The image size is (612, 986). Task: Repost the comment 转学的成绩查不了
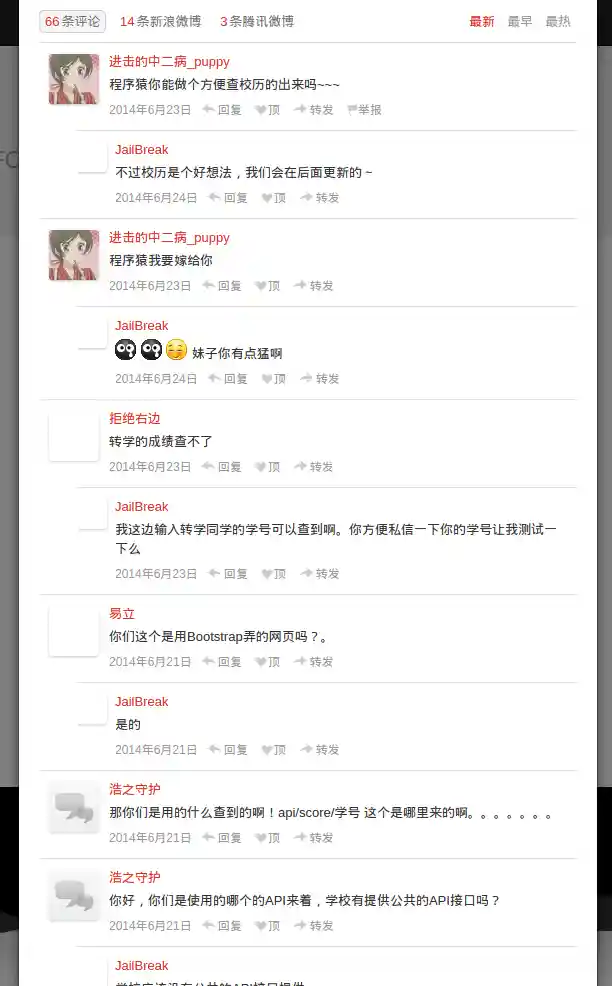coord(314,467)
